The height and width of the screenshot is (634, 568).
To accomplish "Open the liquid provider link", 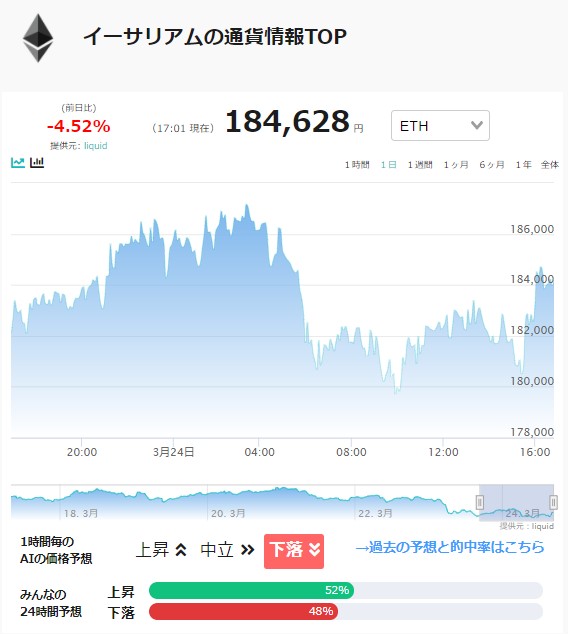I will [x=96, y=146].
